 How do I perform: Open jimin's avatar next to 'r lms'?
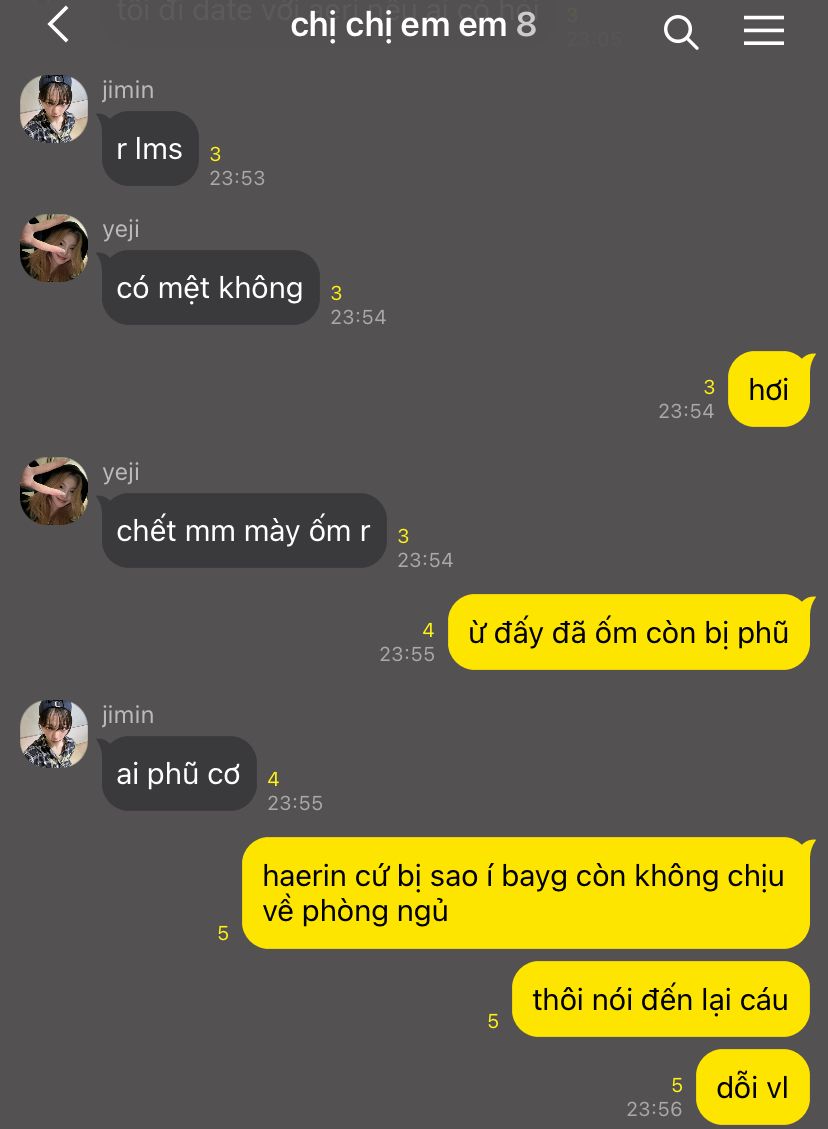pyautogui.click(x=54, y=109)
